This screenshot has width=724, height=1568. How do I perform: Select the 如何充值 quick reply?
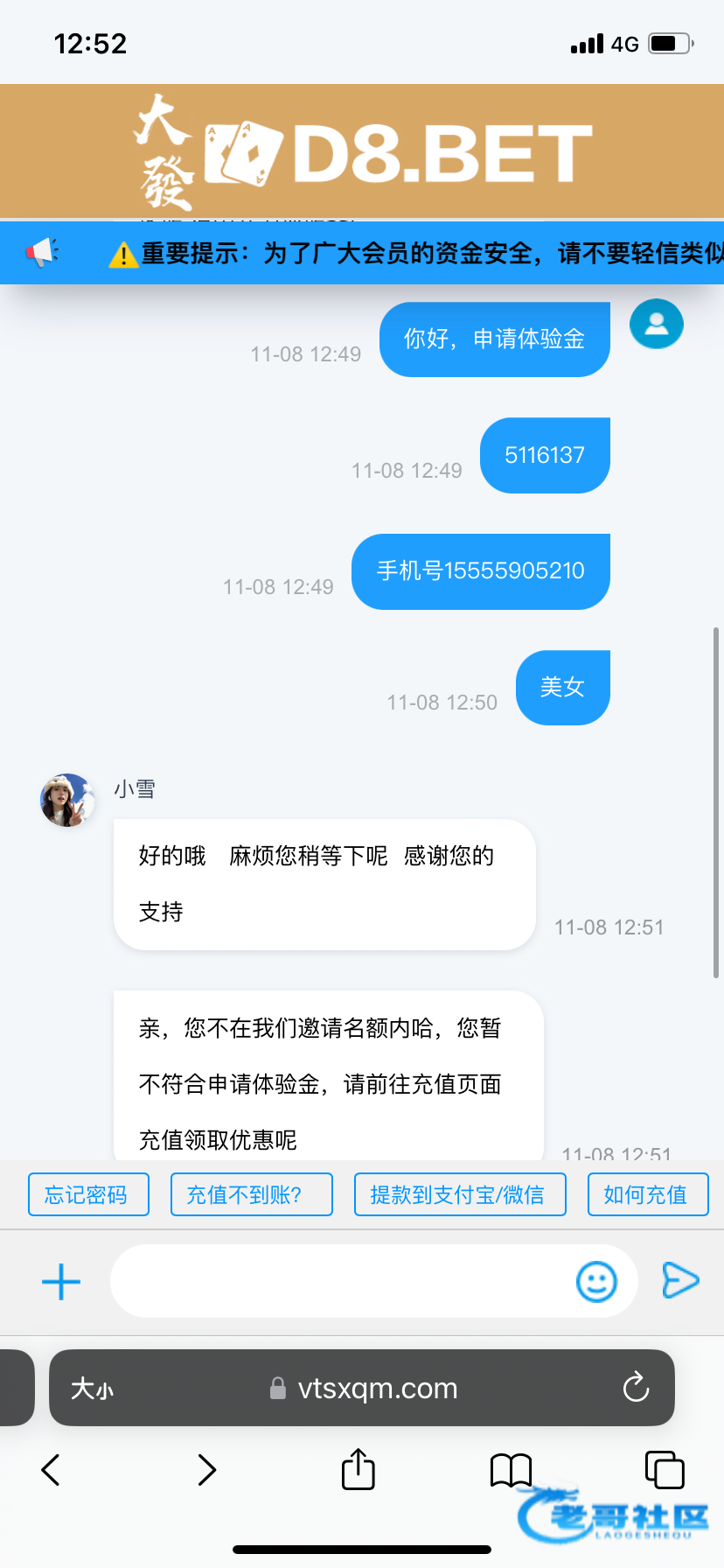pos(646,1194)
